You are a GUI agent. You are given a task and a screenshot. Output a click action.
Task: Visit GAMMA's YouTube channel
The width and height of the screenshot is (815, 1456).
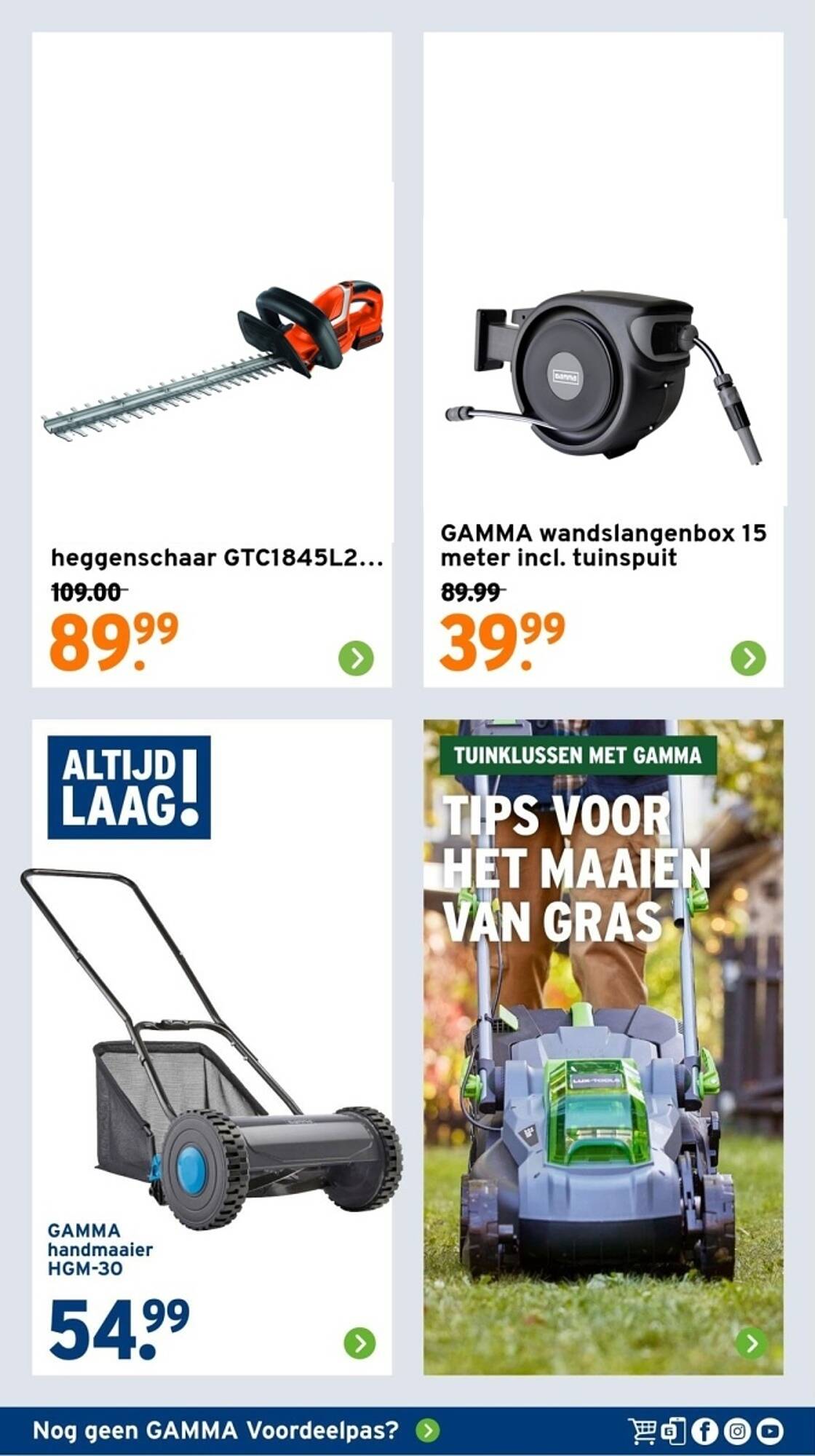[x=770, y=1431]
